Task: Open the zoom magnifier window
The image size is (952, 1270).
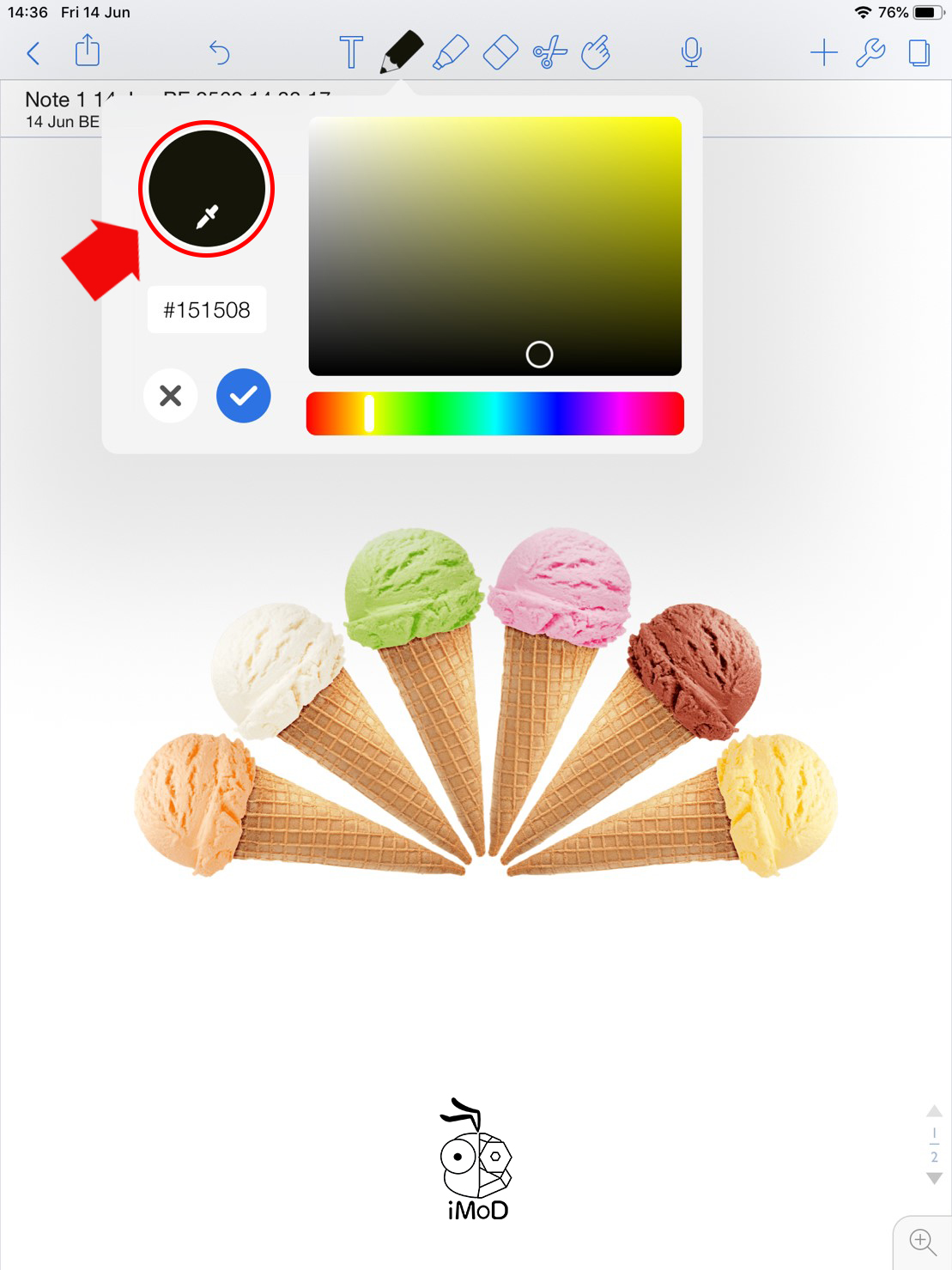Action: (x=923, y=1242)
